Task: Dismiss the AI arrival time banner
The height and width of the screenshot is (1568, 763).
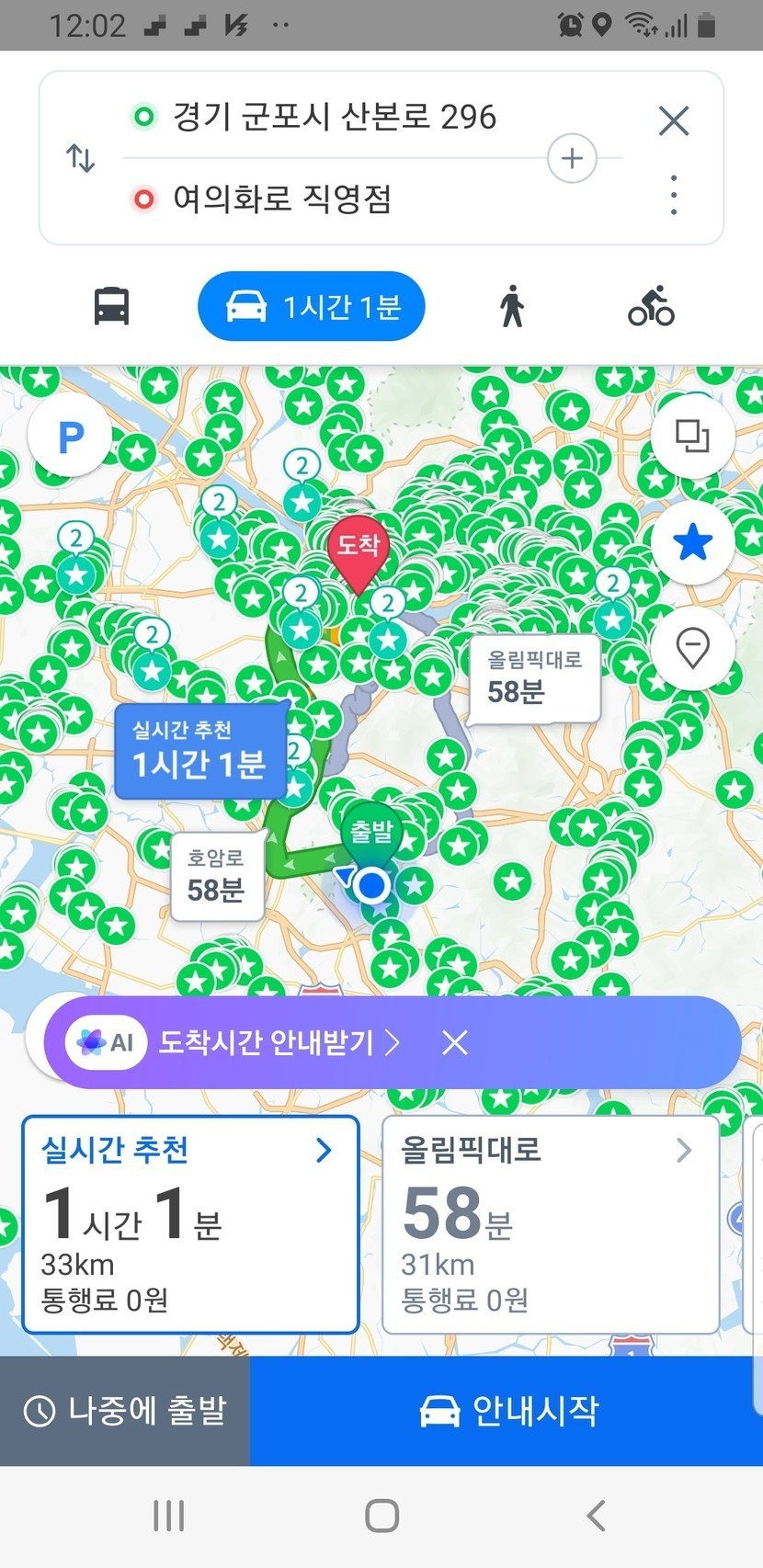Action: pos(455,1042)
